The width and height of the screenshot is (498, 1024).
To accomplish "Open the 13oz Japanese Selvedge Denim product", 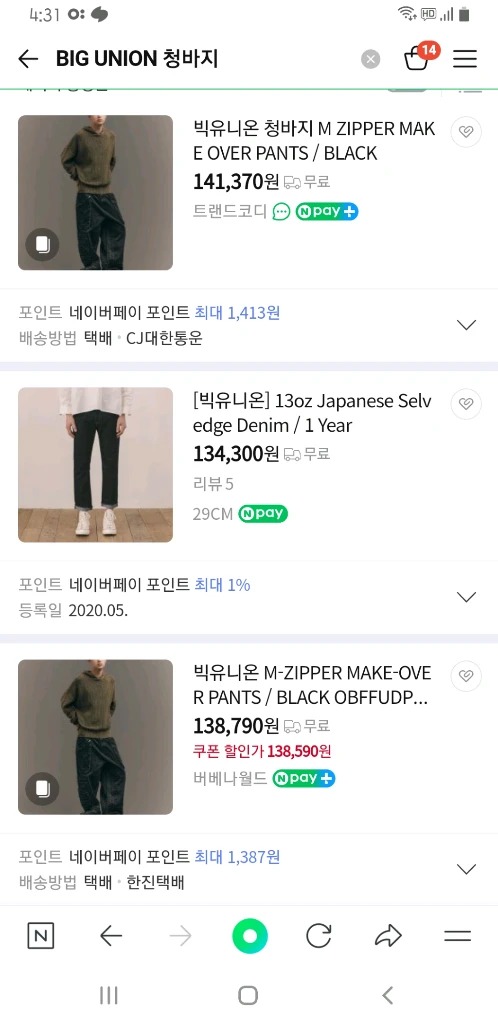I will pyautogui.click(x=313, y=413).
